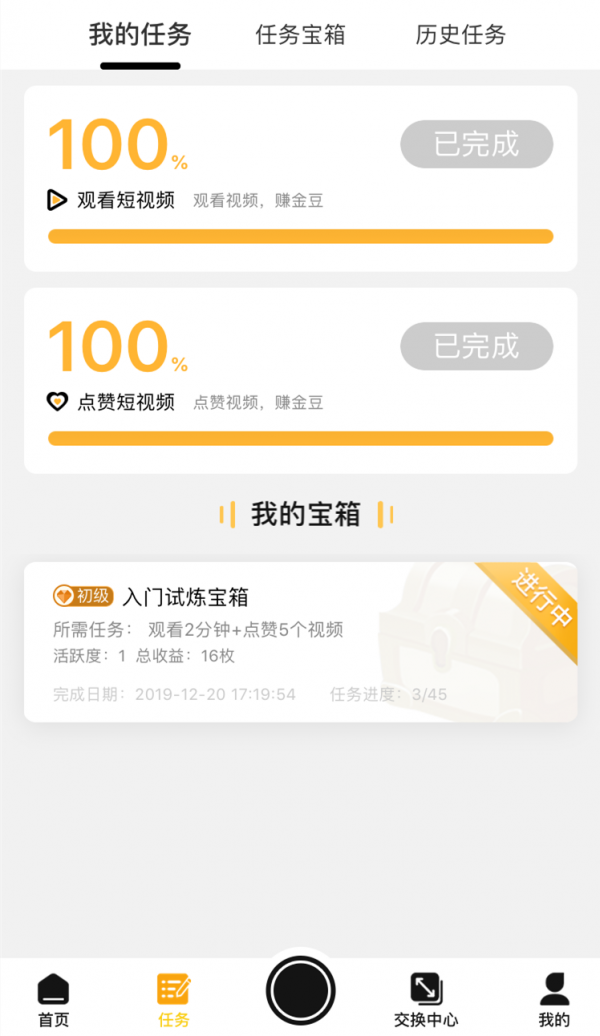Switch to the 任务宝箱 tab
This screenshot has width=600, height=1036.
point(300,35)
